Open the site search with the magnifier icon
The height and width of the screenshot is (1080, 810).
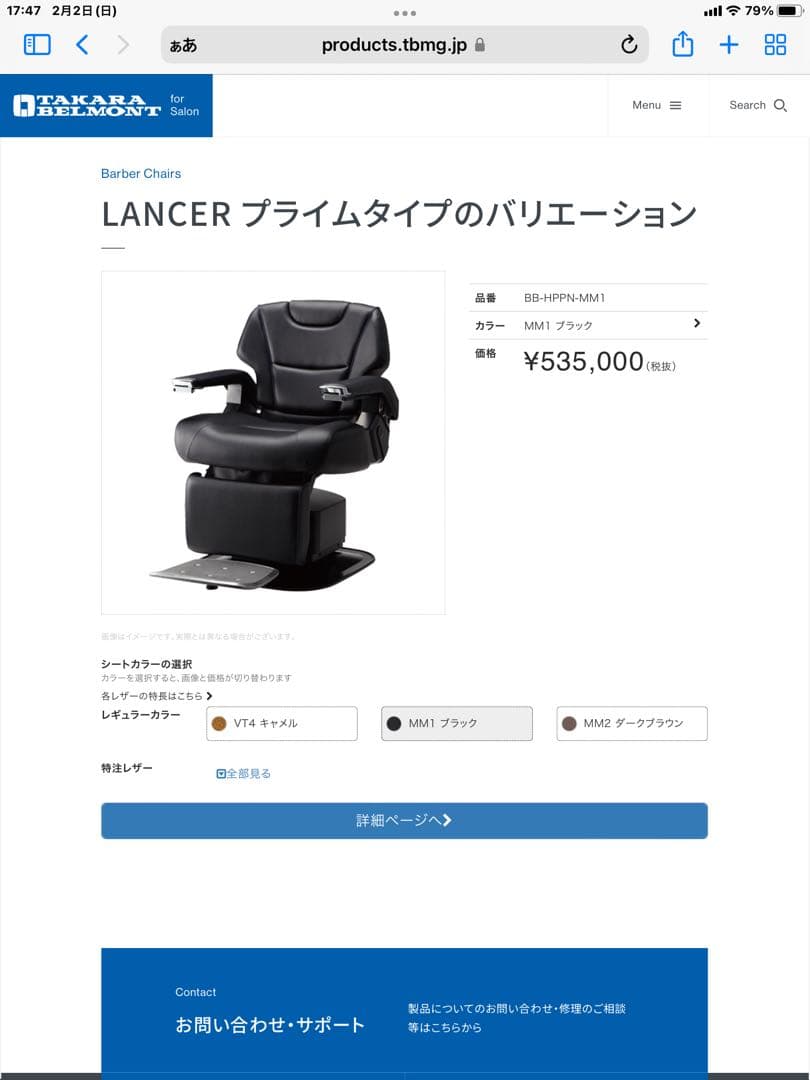[779, 105]
